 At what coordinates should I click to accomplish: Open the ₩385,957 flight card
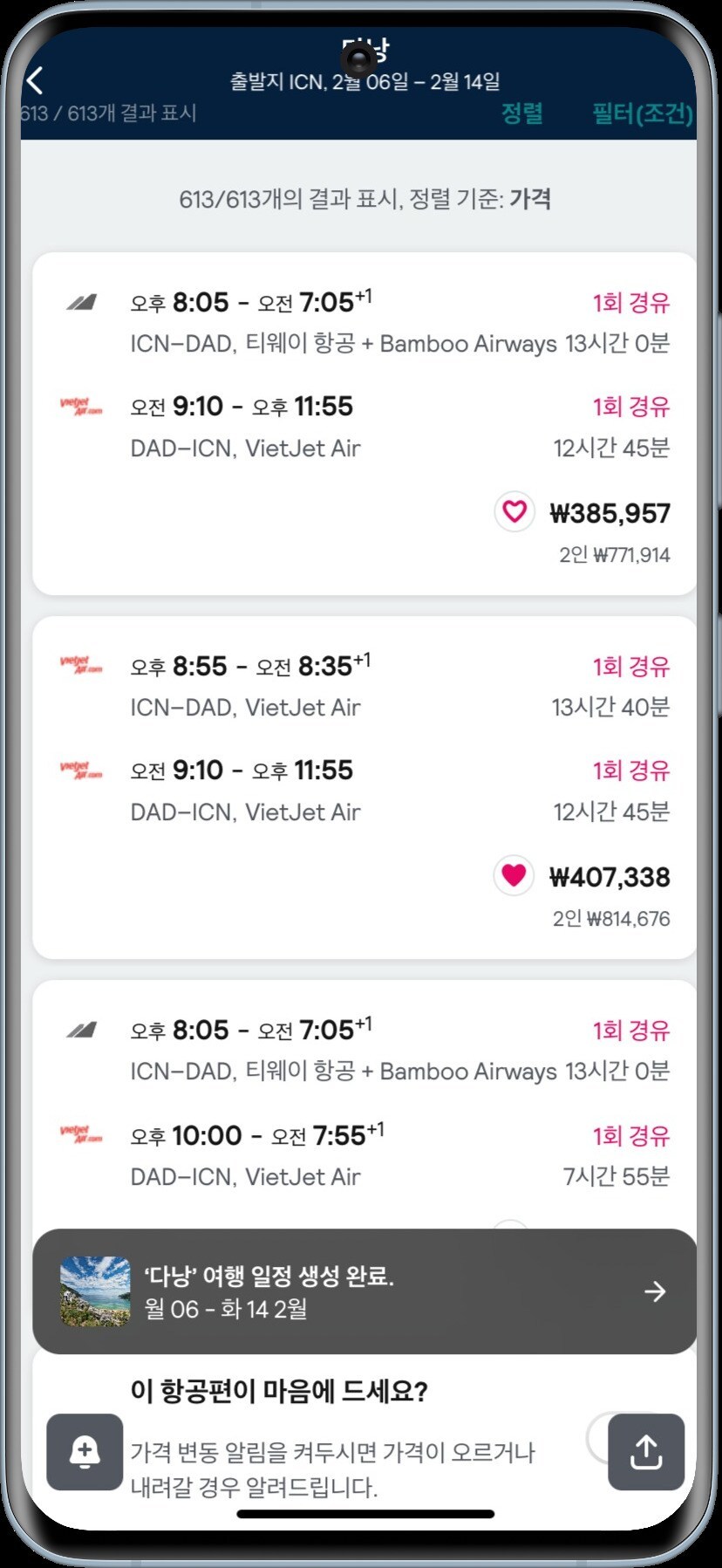click(x=364, y=424)
